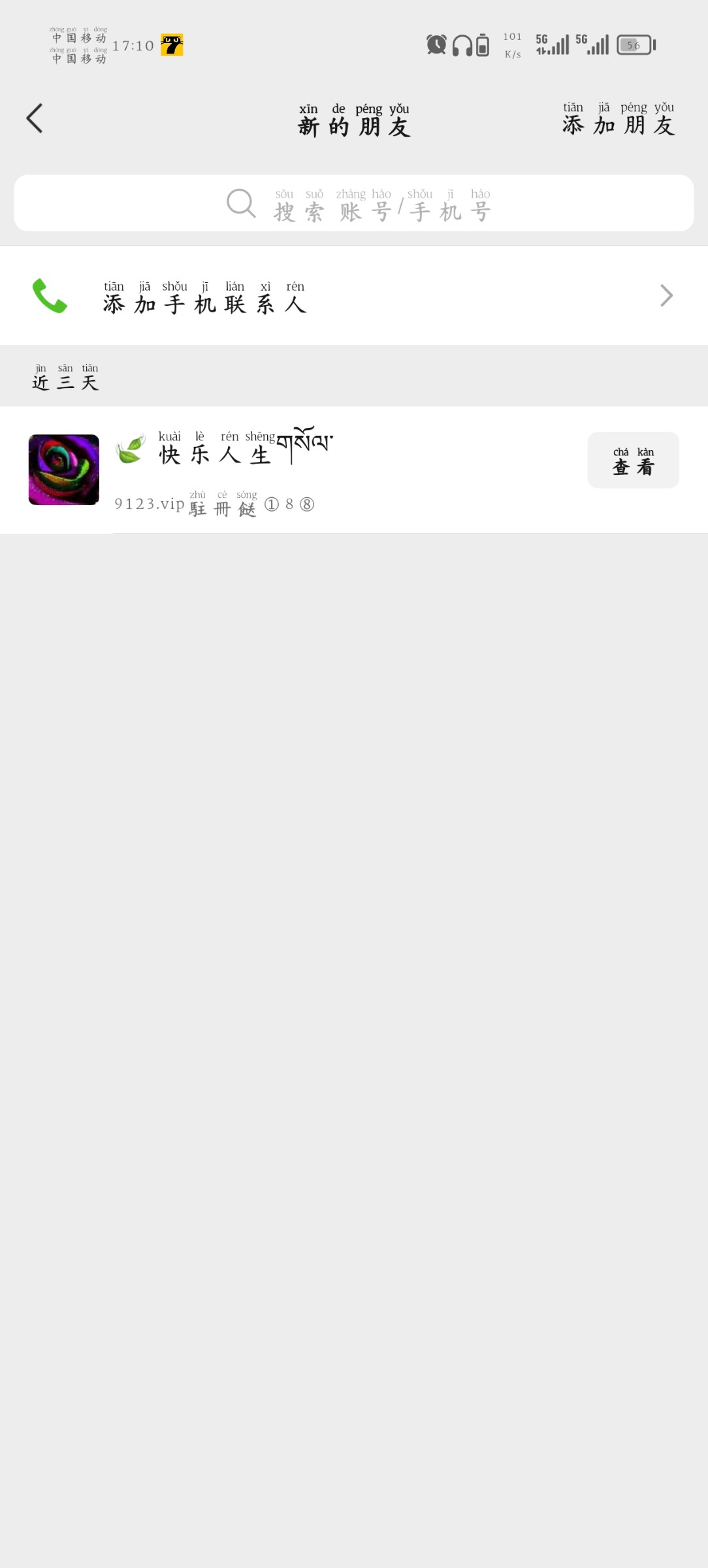Open 快乐人生's rose avatar
The image size is (708, 1568).
(64, 470)
